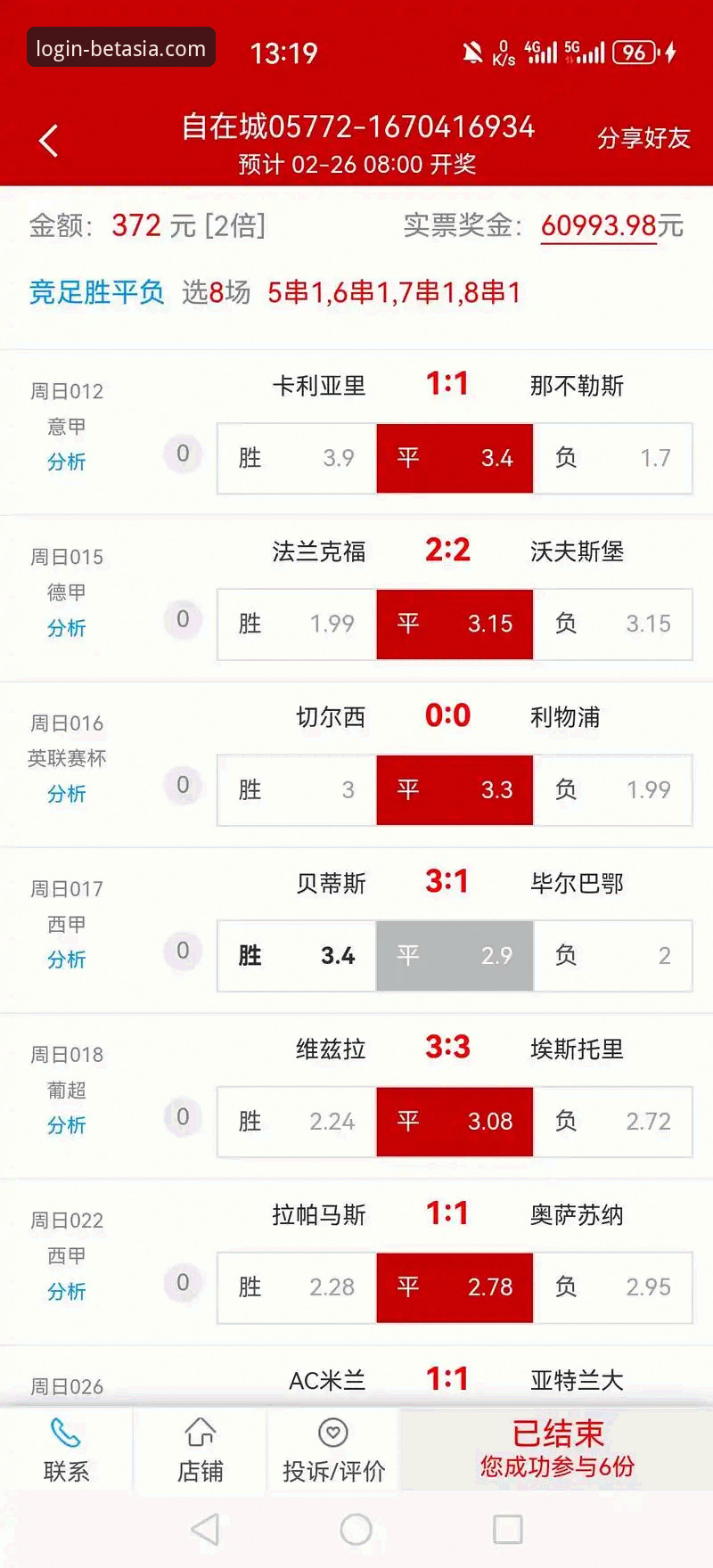This screenshot has width=713, height=1568.
Task: Select 胜 3.9 for 卡利亚里 match
Action: (296, 458)
